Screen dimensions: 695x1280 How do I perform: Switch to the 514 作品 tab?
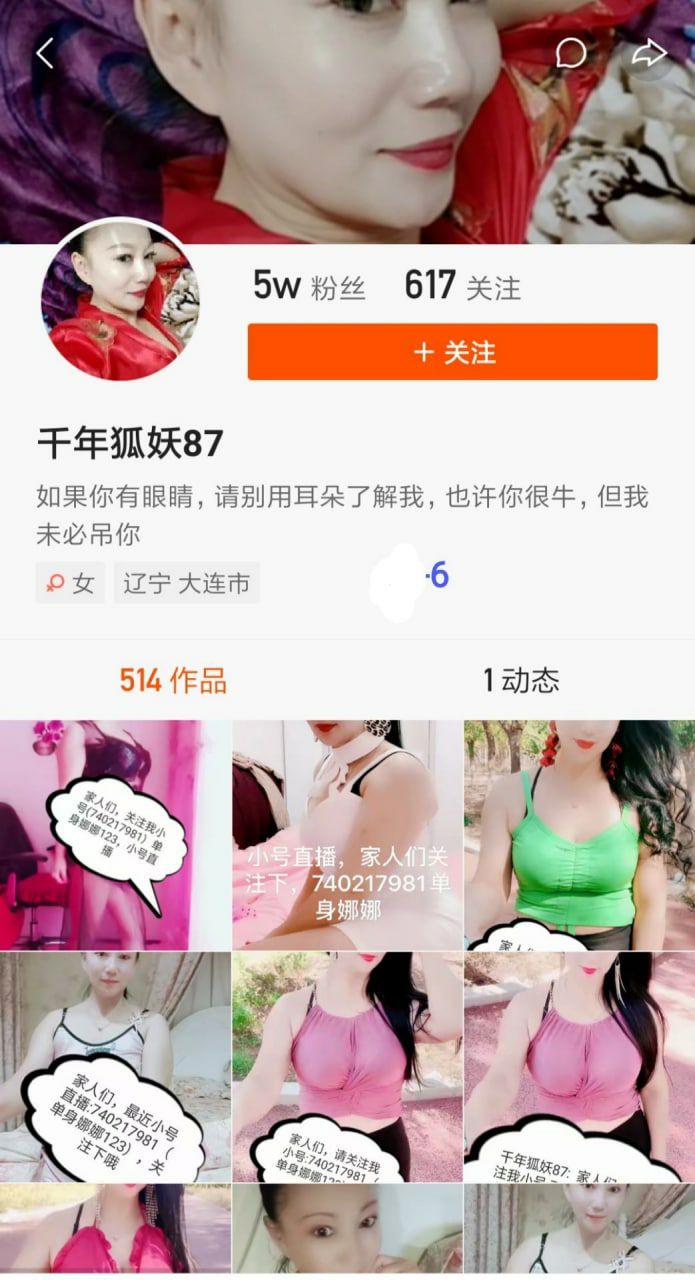[173, 681]
